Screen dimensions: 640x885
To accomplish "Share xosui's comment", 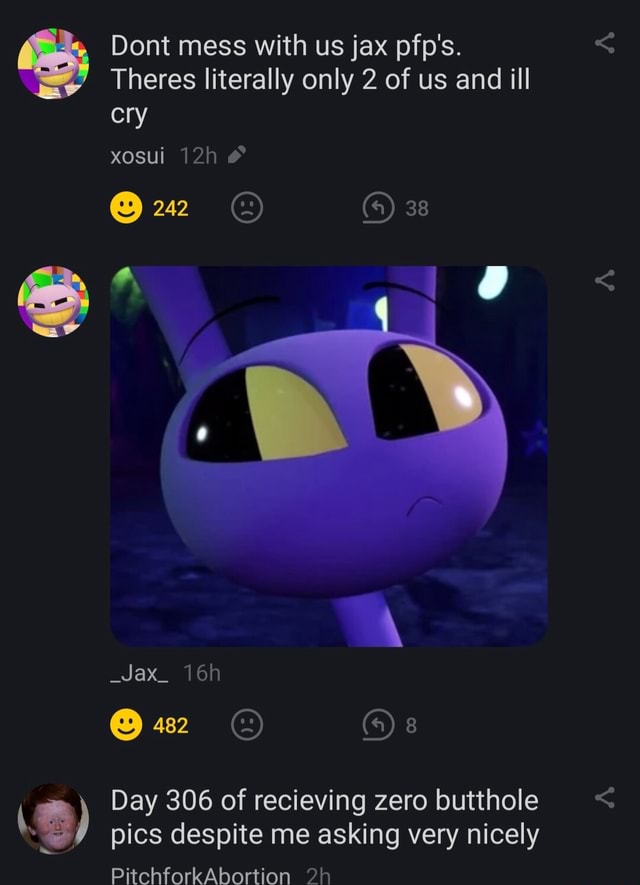I will point(604,43).
